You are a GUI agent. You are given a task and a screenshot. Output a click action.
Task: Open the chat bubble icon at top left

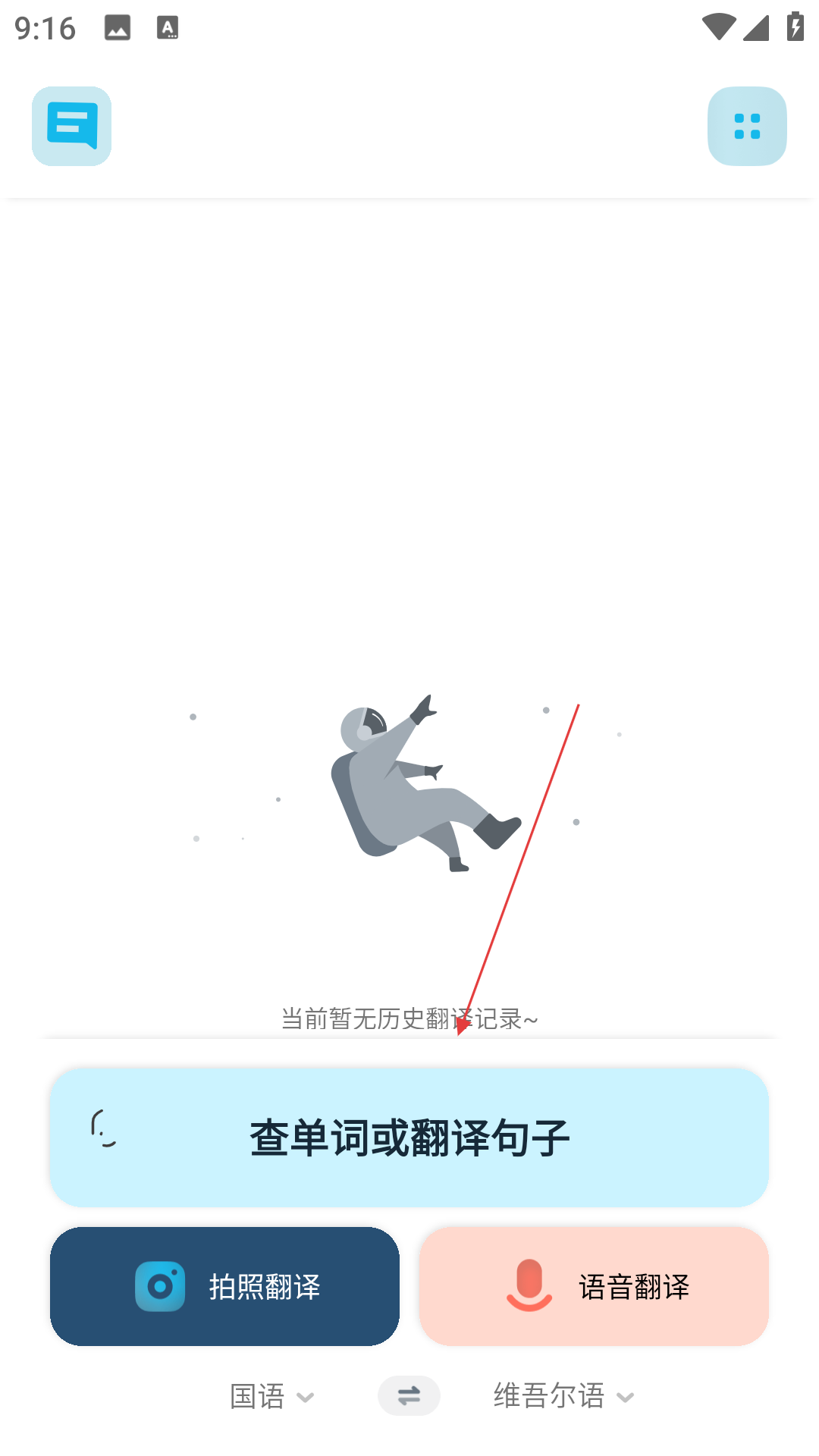pyautogui.click(x=71, y=126)
